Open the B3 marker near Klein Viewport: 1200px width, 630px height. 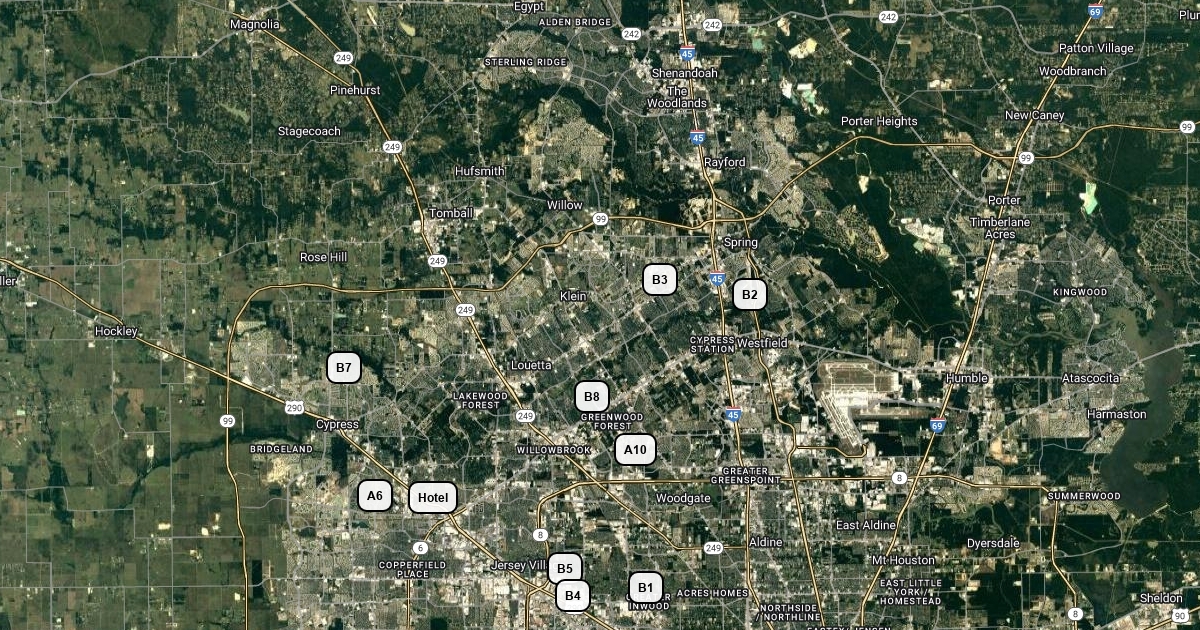660,279
